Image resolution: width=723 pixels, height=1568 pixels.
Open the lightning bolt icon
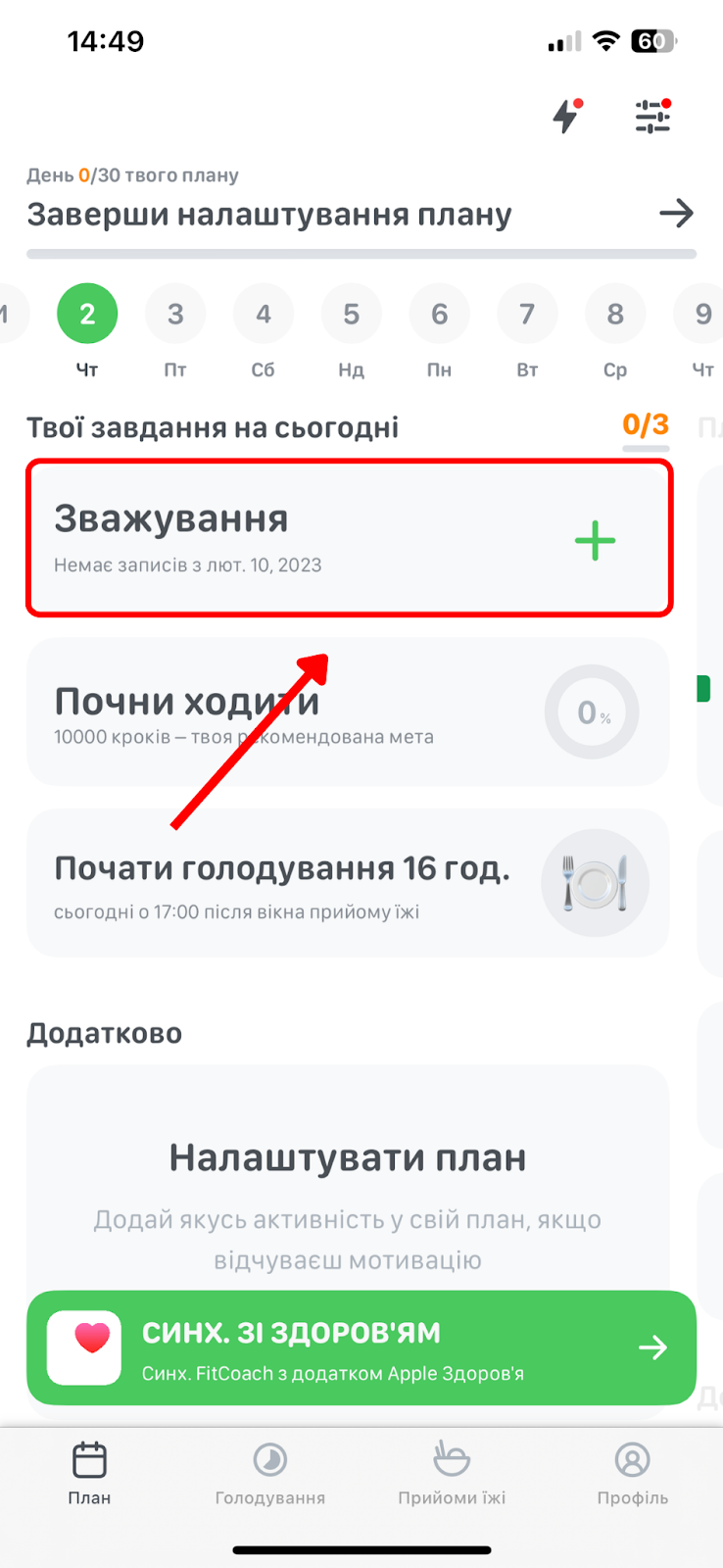coord(566,116)
